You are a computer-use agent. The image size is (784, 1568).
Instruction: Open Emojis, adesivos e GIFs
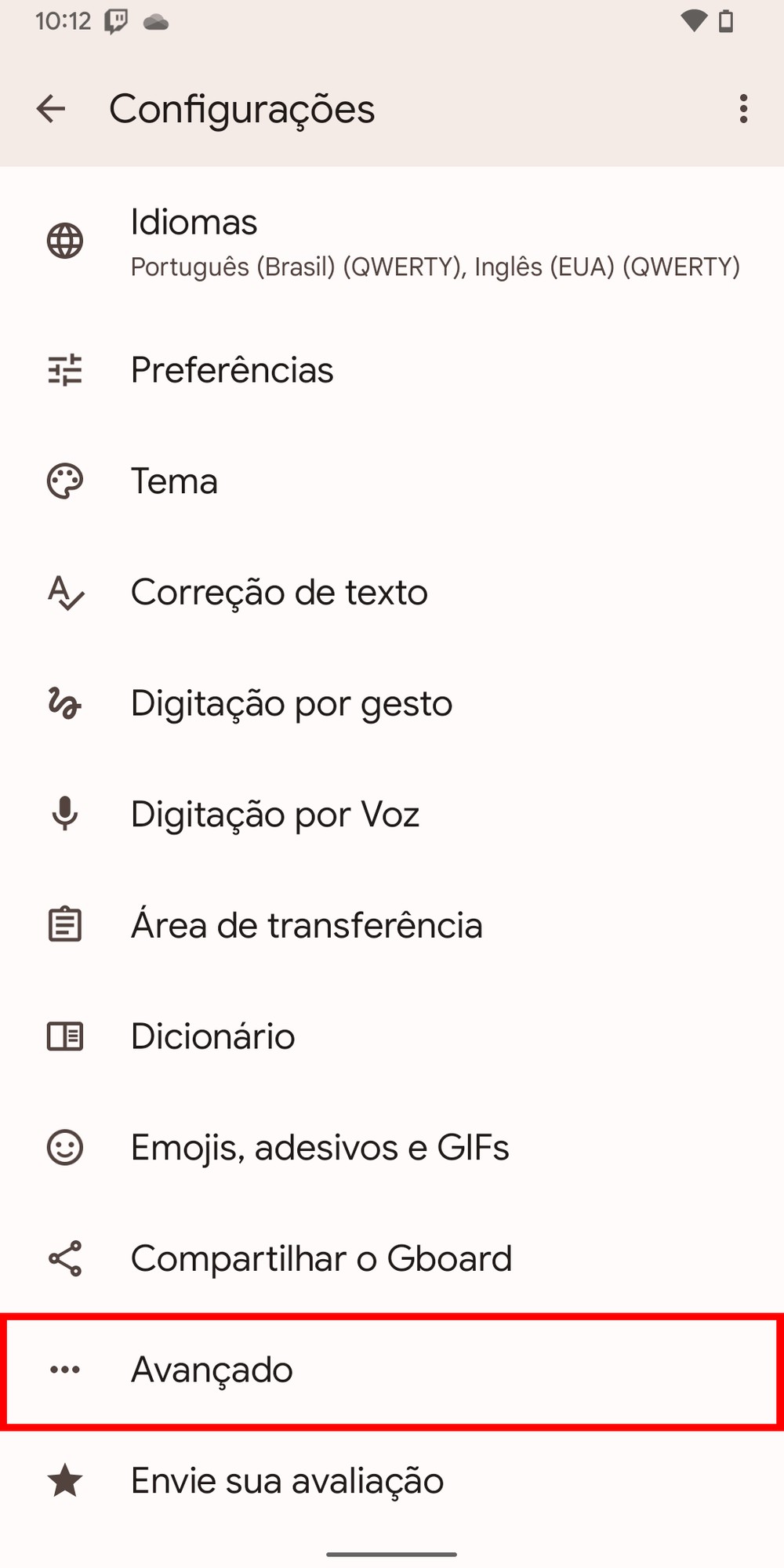(392, 1148)
